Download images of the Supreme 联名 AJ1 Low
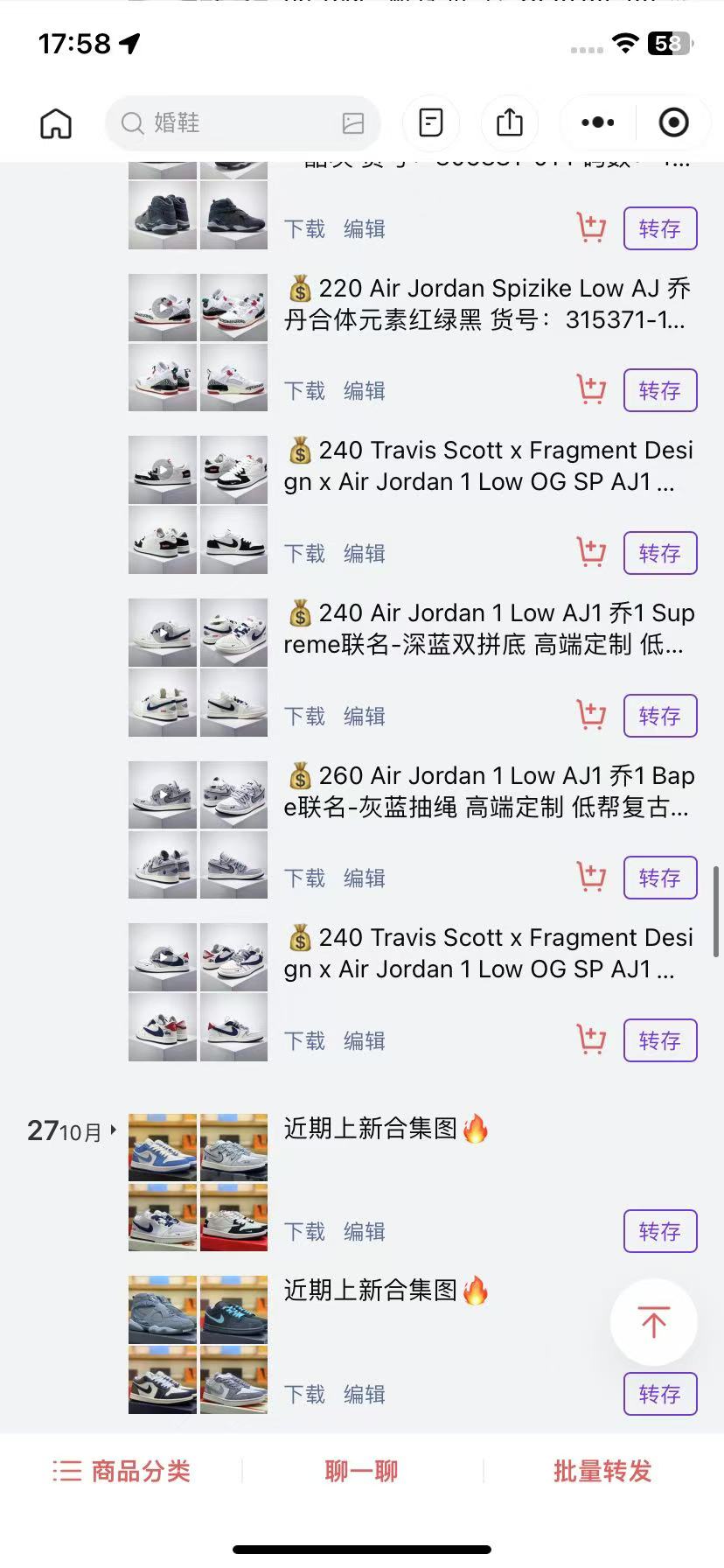This screenshot has width=724, height=1568. [x=304, y=716]
